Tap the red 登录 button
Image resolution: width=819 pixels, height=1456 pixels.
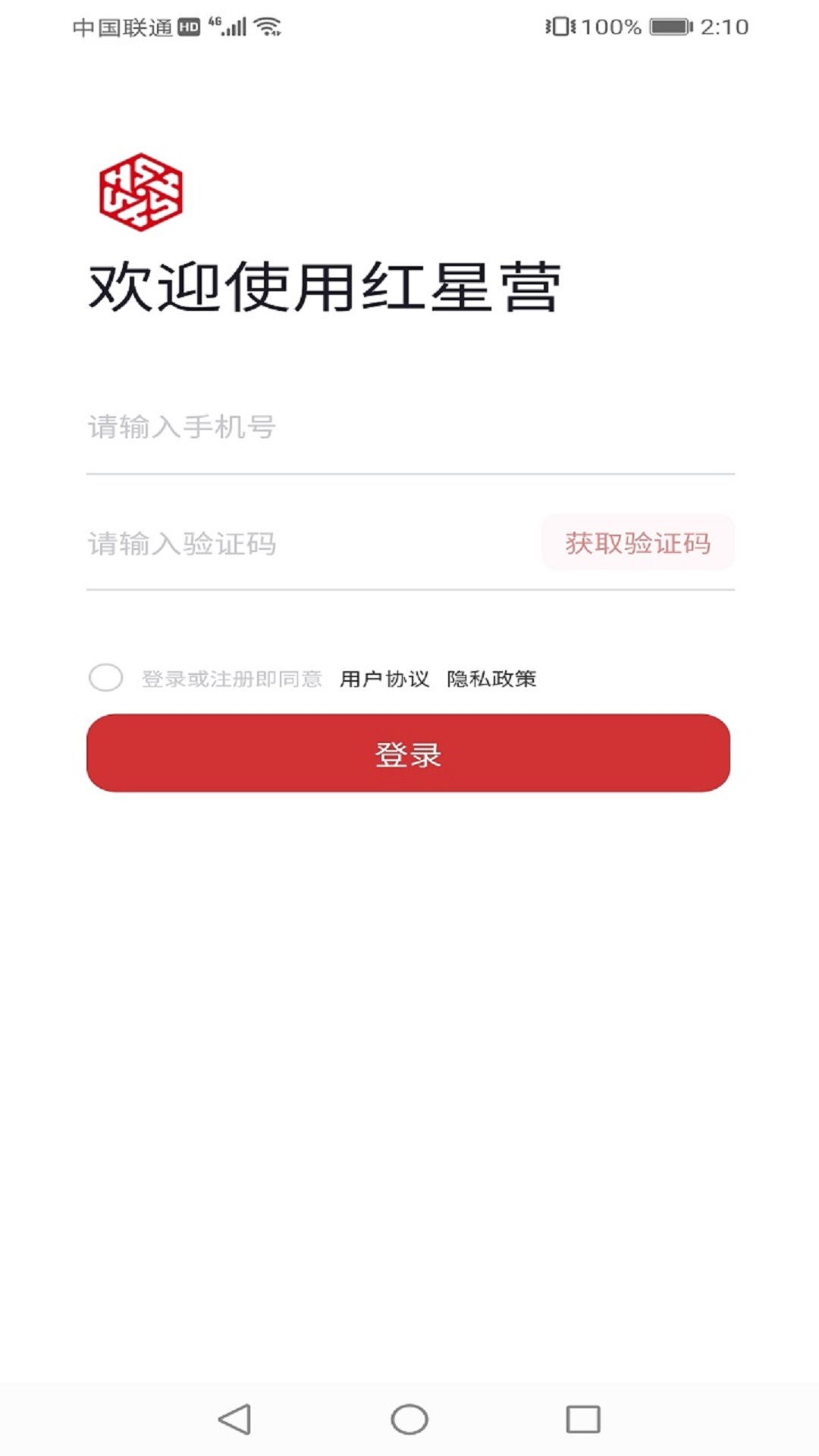point(408,753)
